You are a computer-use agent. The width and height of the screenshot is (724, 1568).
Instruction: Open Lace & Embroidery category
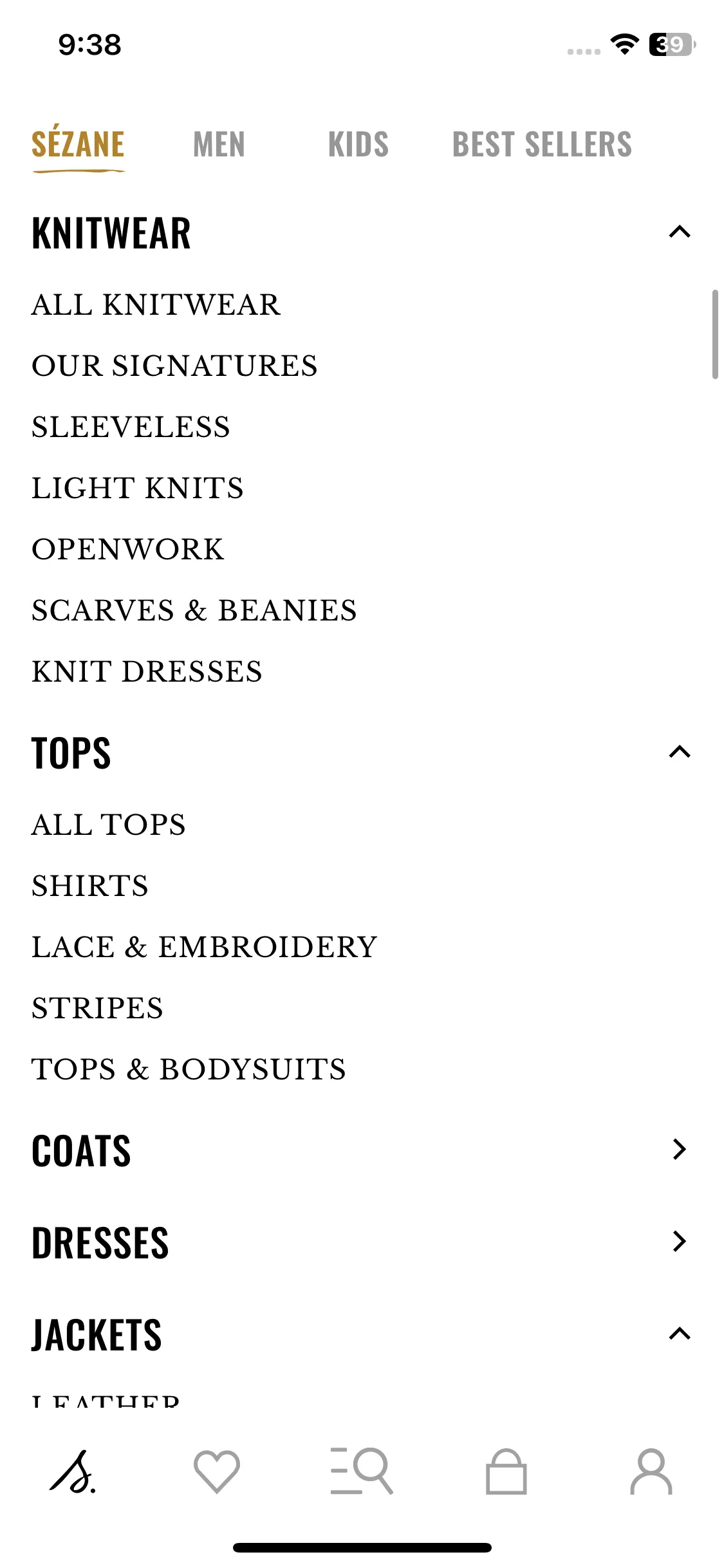pos(204,947)
